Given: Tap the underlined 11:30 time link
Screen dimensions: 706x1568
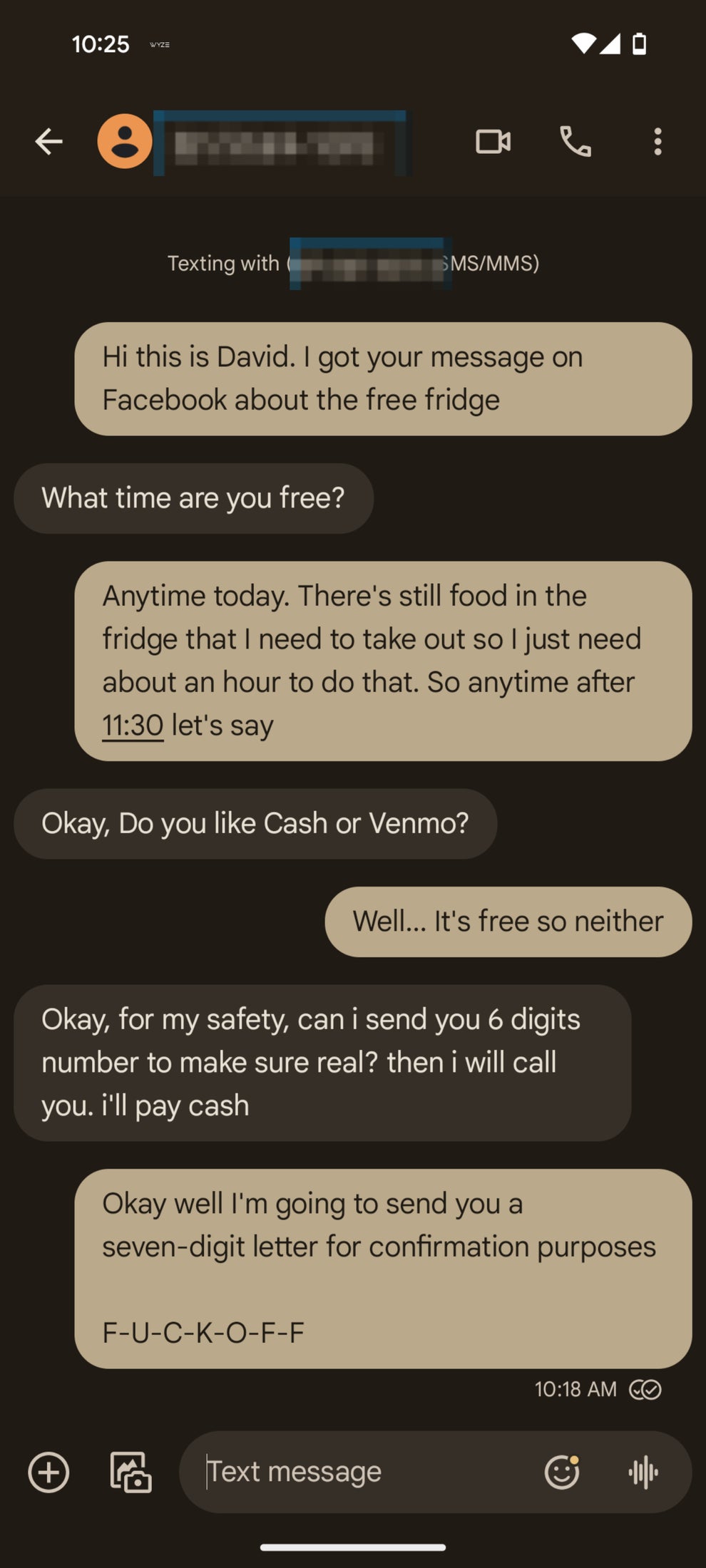Looking at the screenshot, I should 131,724.
